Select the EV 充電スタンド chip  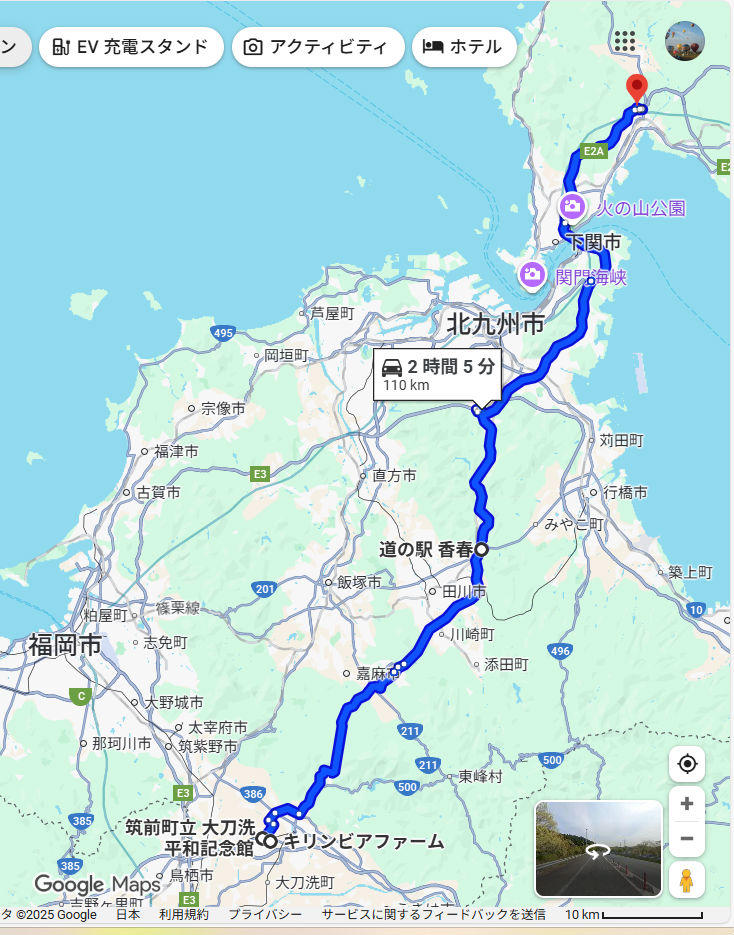pyautogui.click(x=131, y=47)
